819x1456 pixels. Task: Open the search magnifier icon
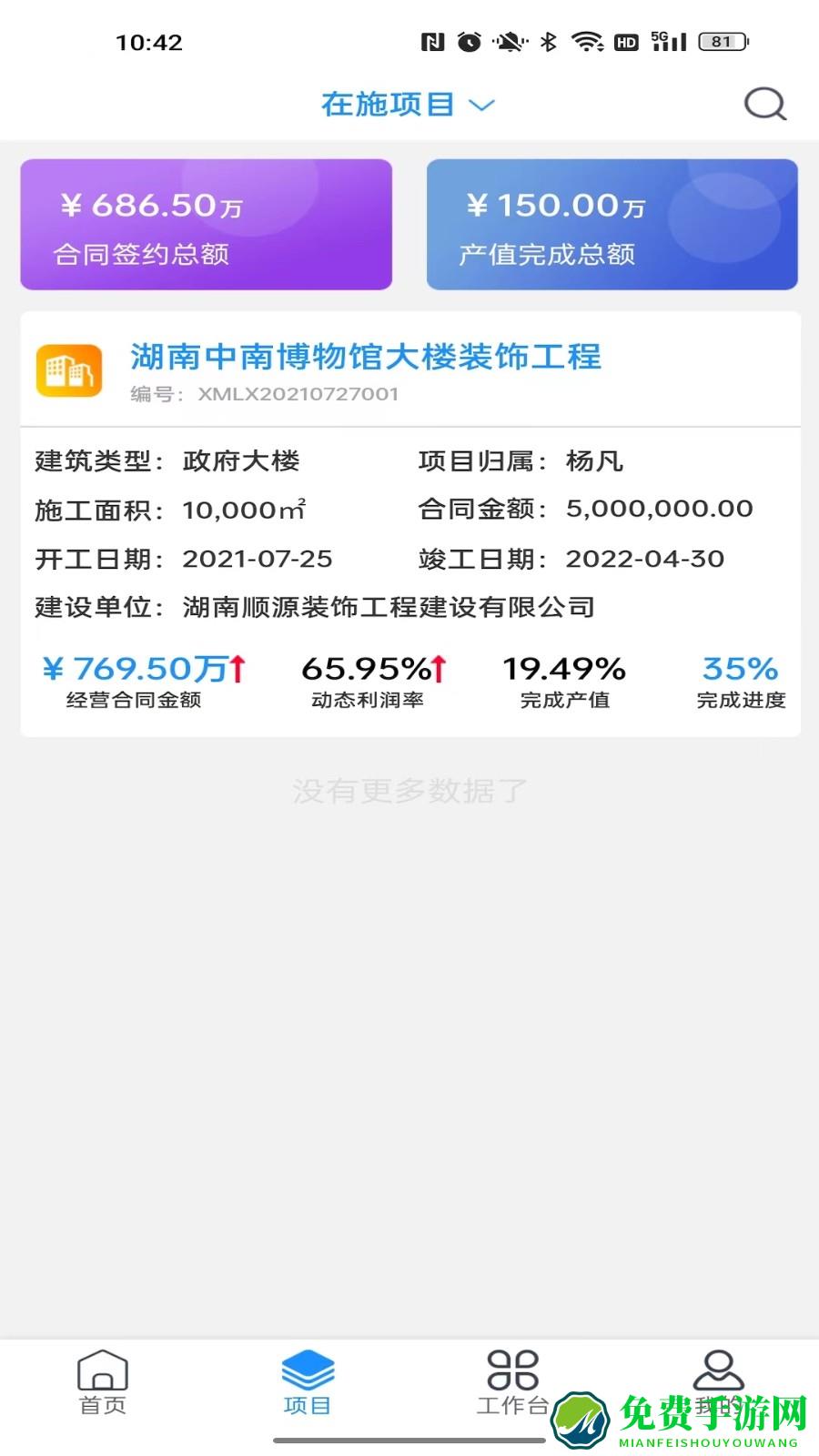(x=764, y=104)
